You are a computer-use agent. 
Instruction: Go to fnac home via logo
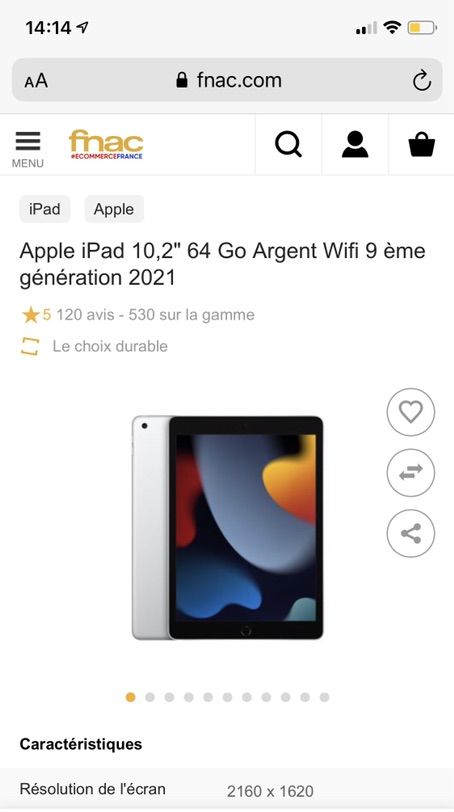click(106, 144)
